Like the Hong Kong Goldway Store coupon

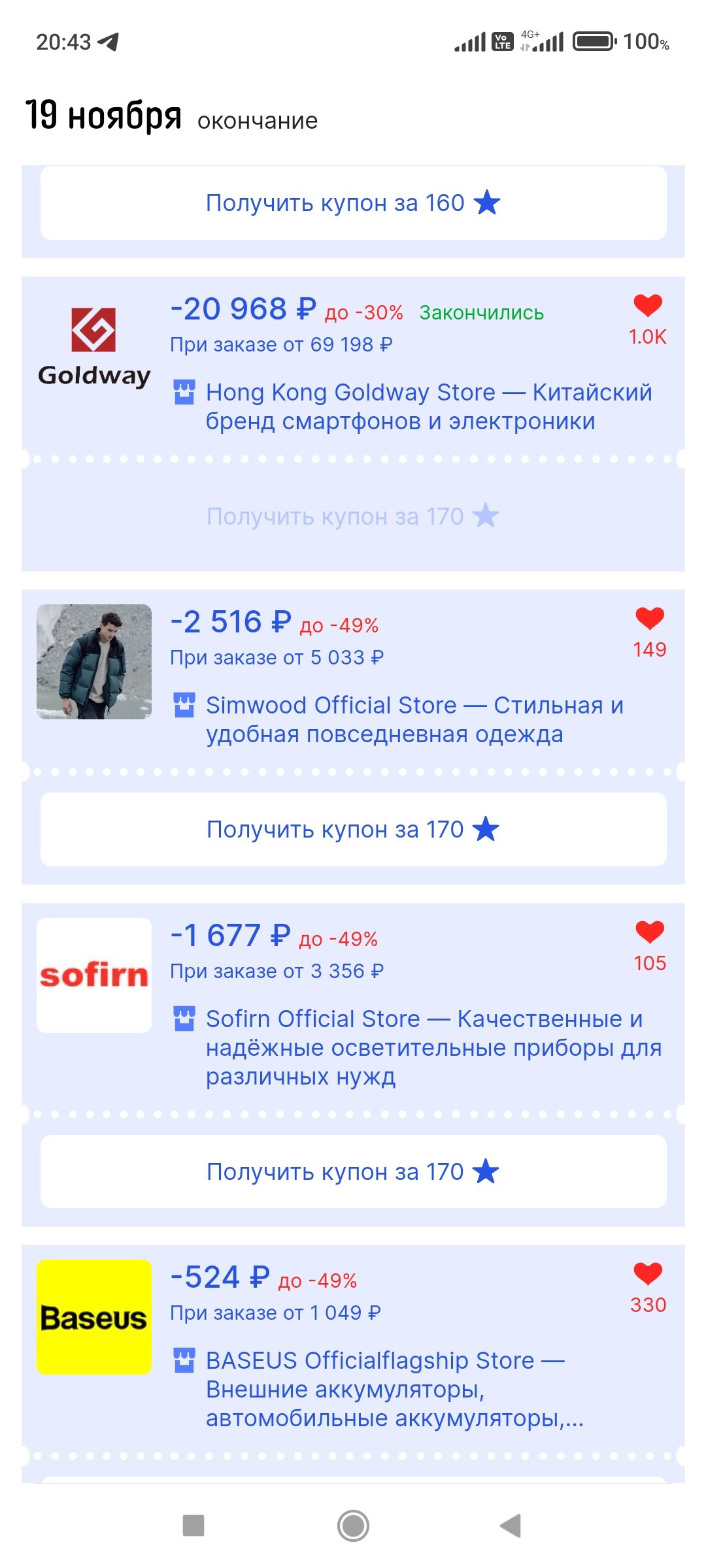648,306
